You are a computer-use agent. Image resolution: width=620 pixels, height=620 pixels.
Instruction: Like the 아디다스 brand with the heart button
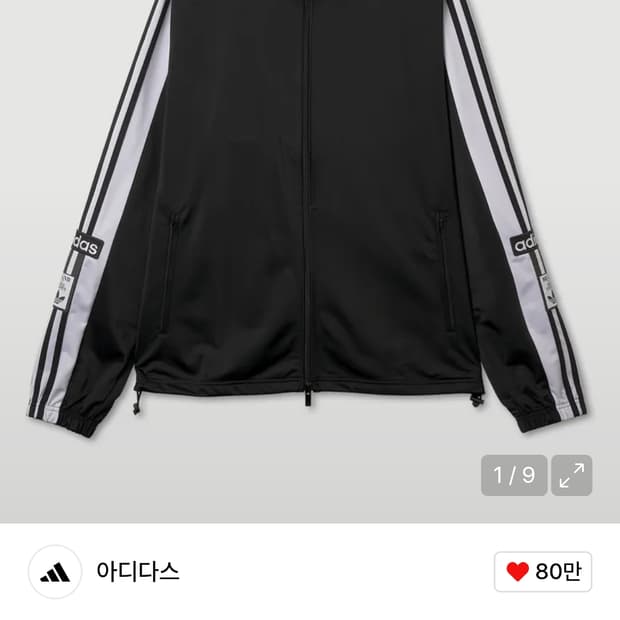[542, 572]
